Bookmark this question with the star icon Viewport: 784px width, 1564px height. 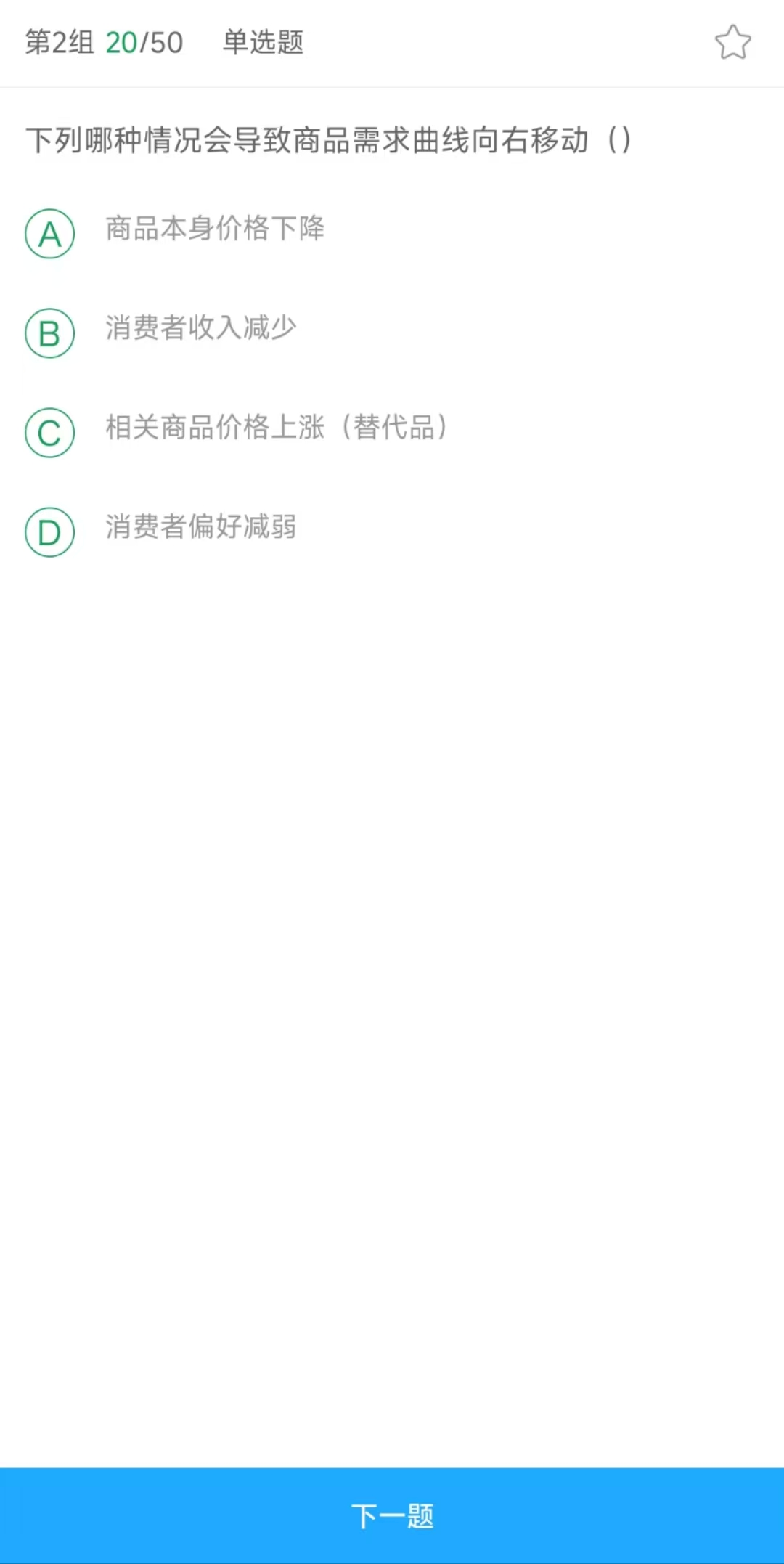coord(732,42)
